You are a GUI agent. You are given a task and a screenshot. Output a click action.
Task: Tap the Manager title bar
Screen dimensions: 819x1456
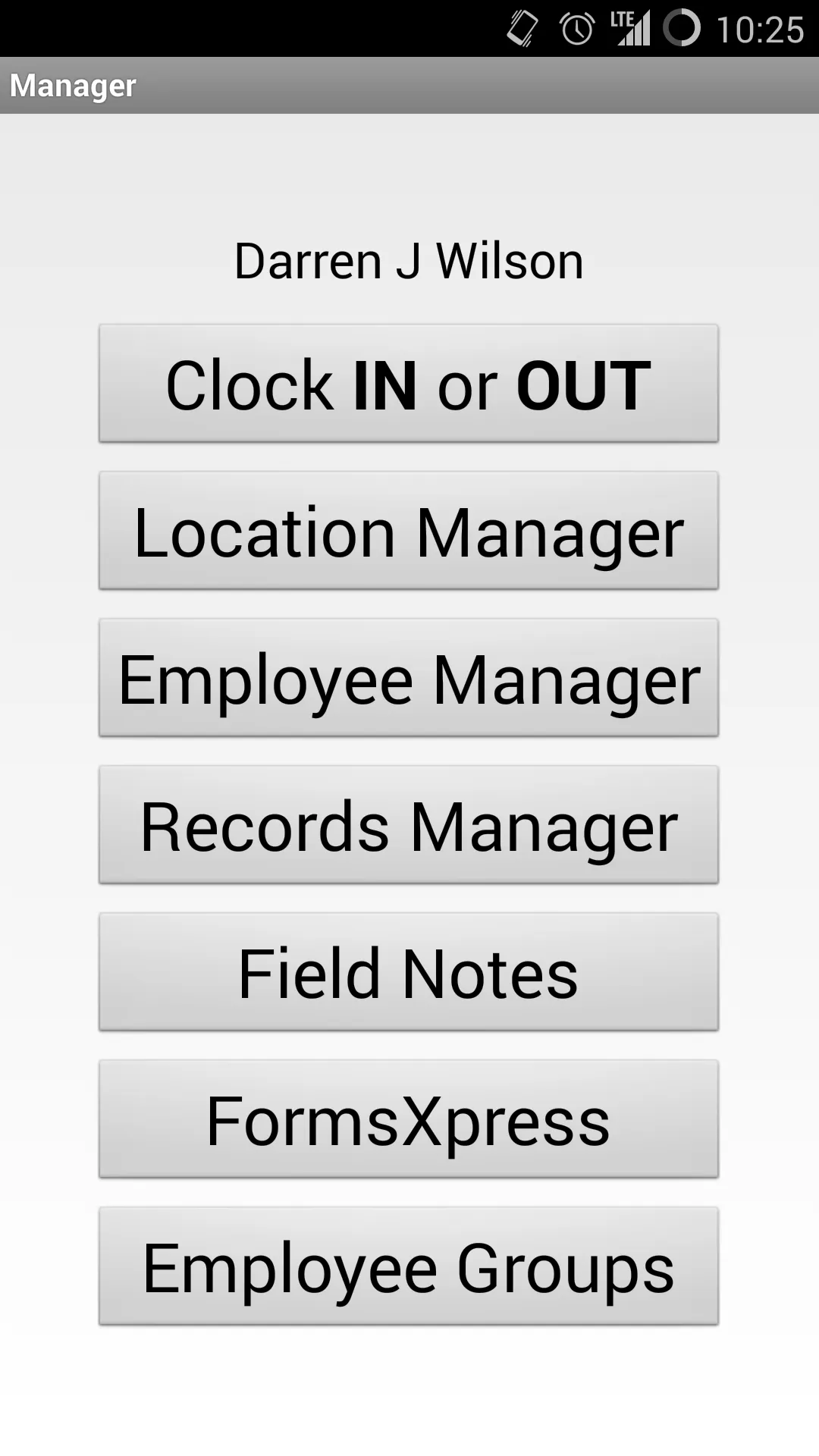point(73,85)
